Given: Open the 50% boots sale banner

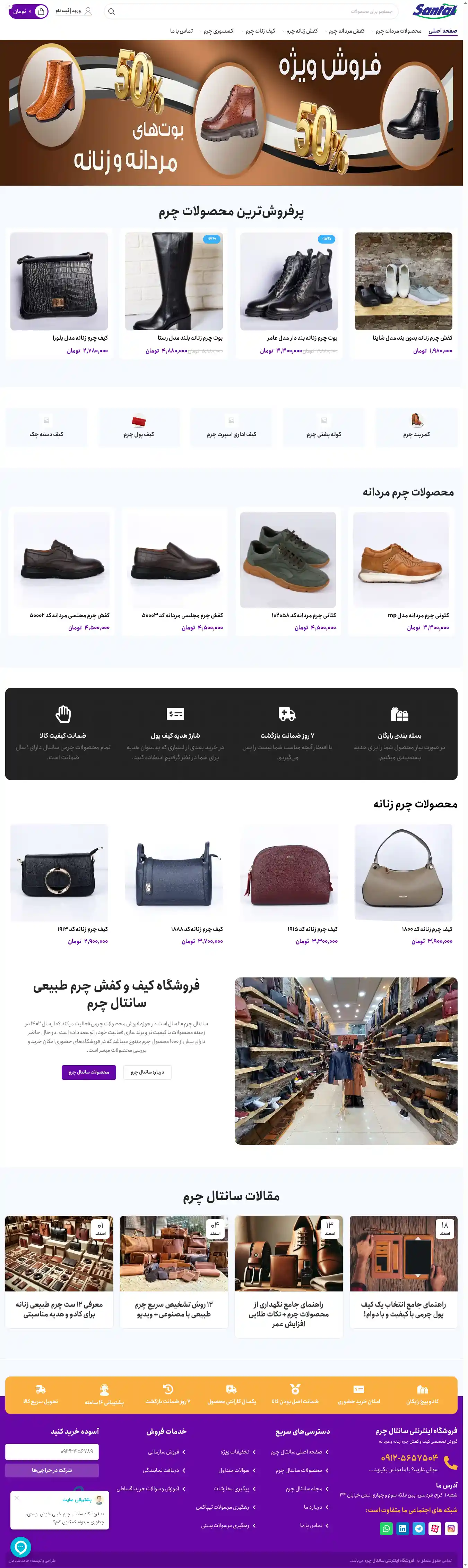Looking at the screenshot, I should tap(231, 113).
